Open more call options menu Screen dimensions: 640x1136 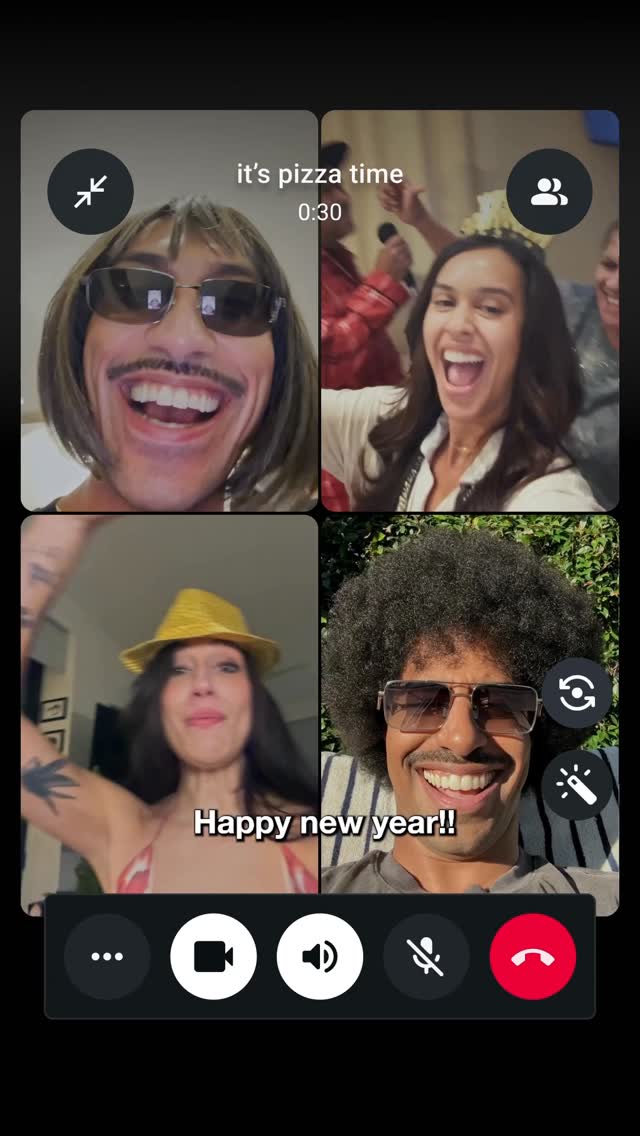(x=107, y=957)
